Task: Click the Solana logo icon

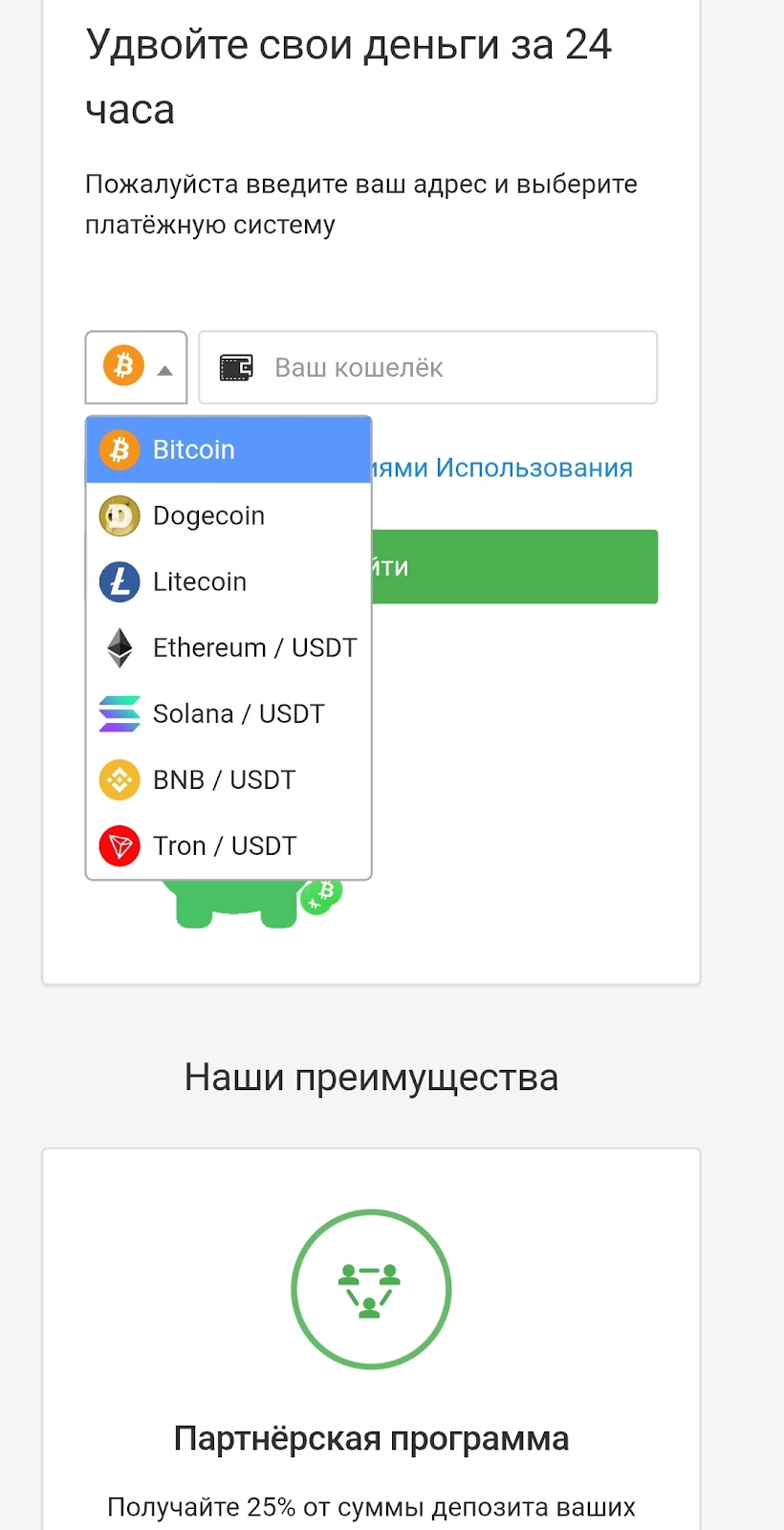Action: click(118, 713)
